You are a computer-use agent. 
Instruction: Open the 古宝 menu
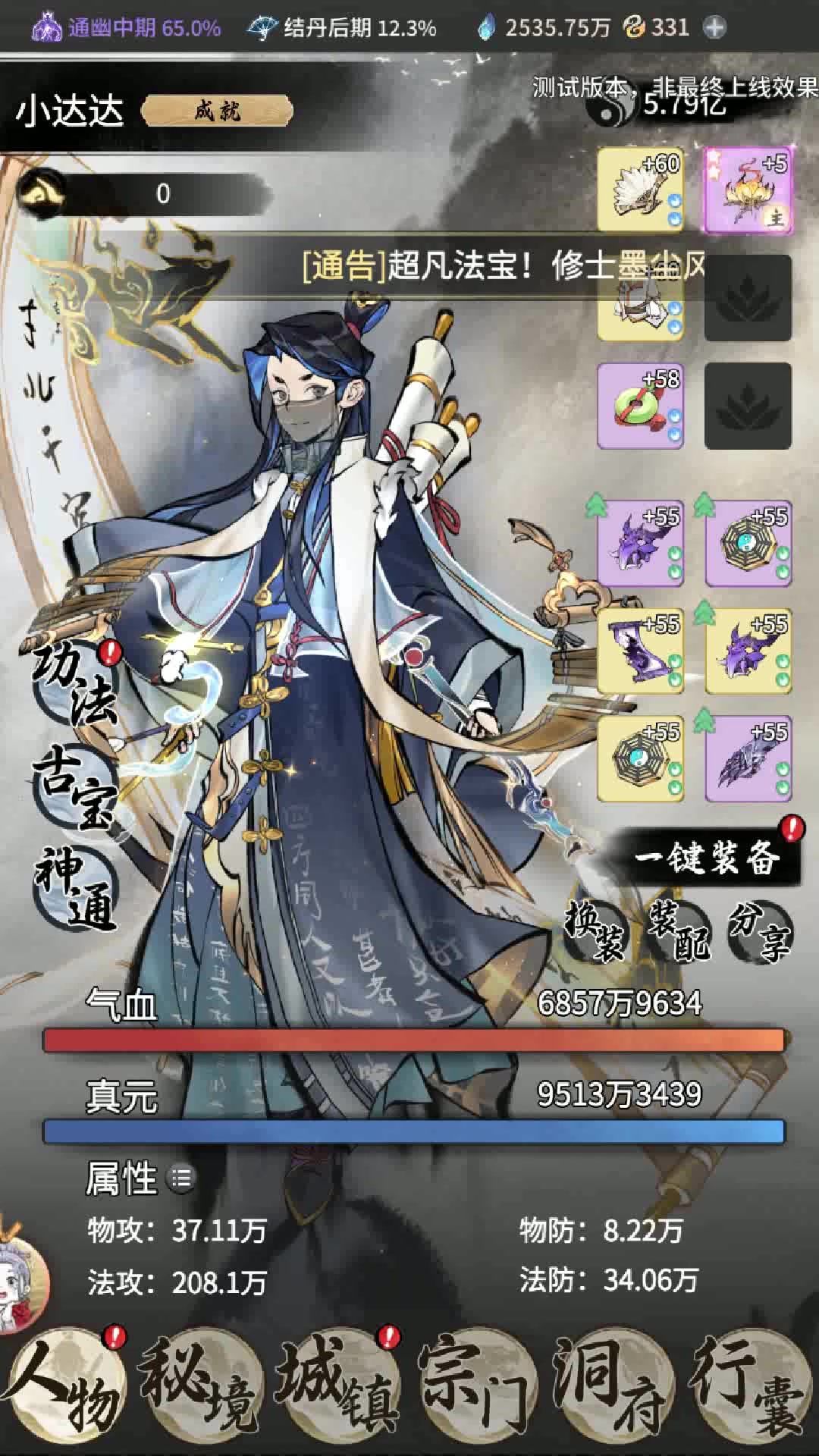74,785
